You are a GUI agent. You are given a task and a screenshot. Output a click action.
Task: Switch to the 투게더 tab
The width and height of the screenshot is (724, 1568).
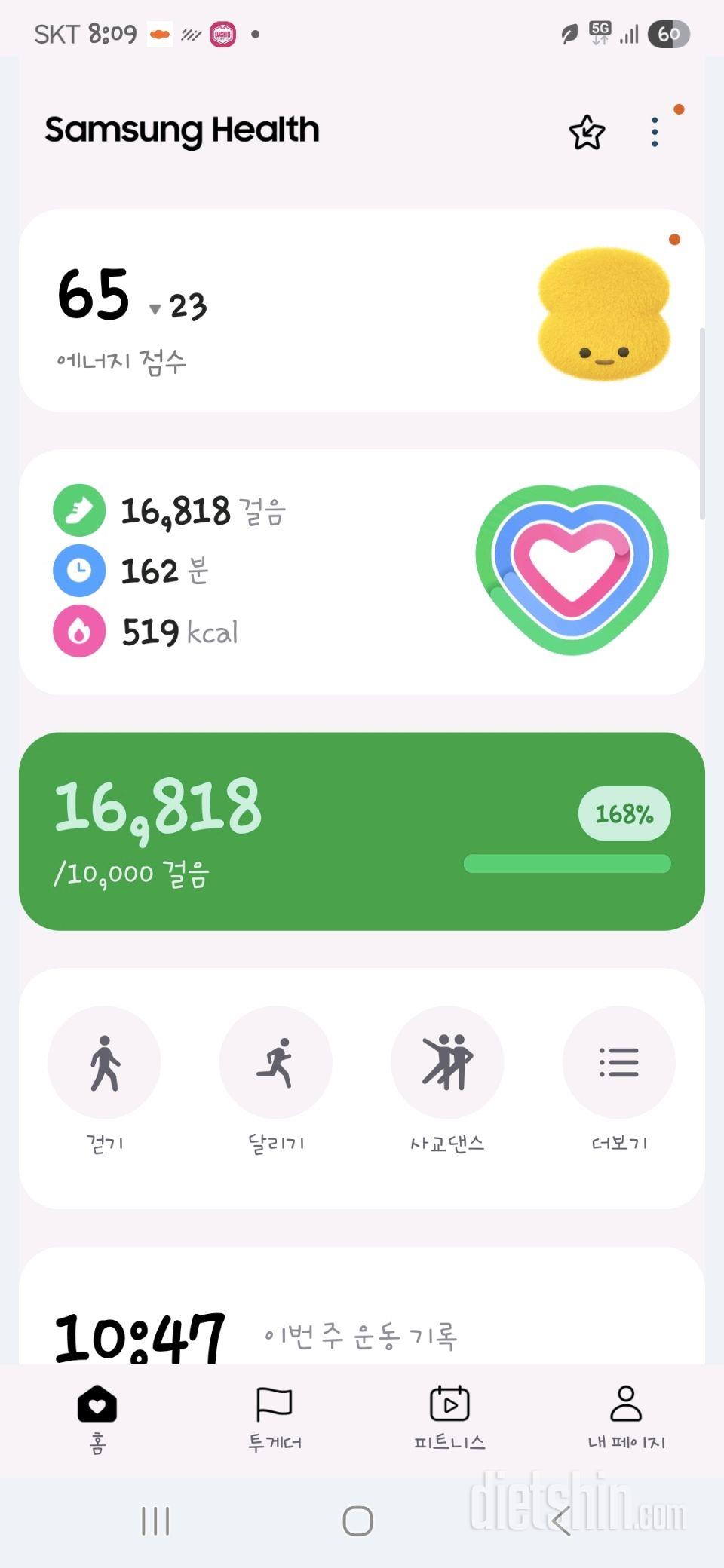[275, 1417]
